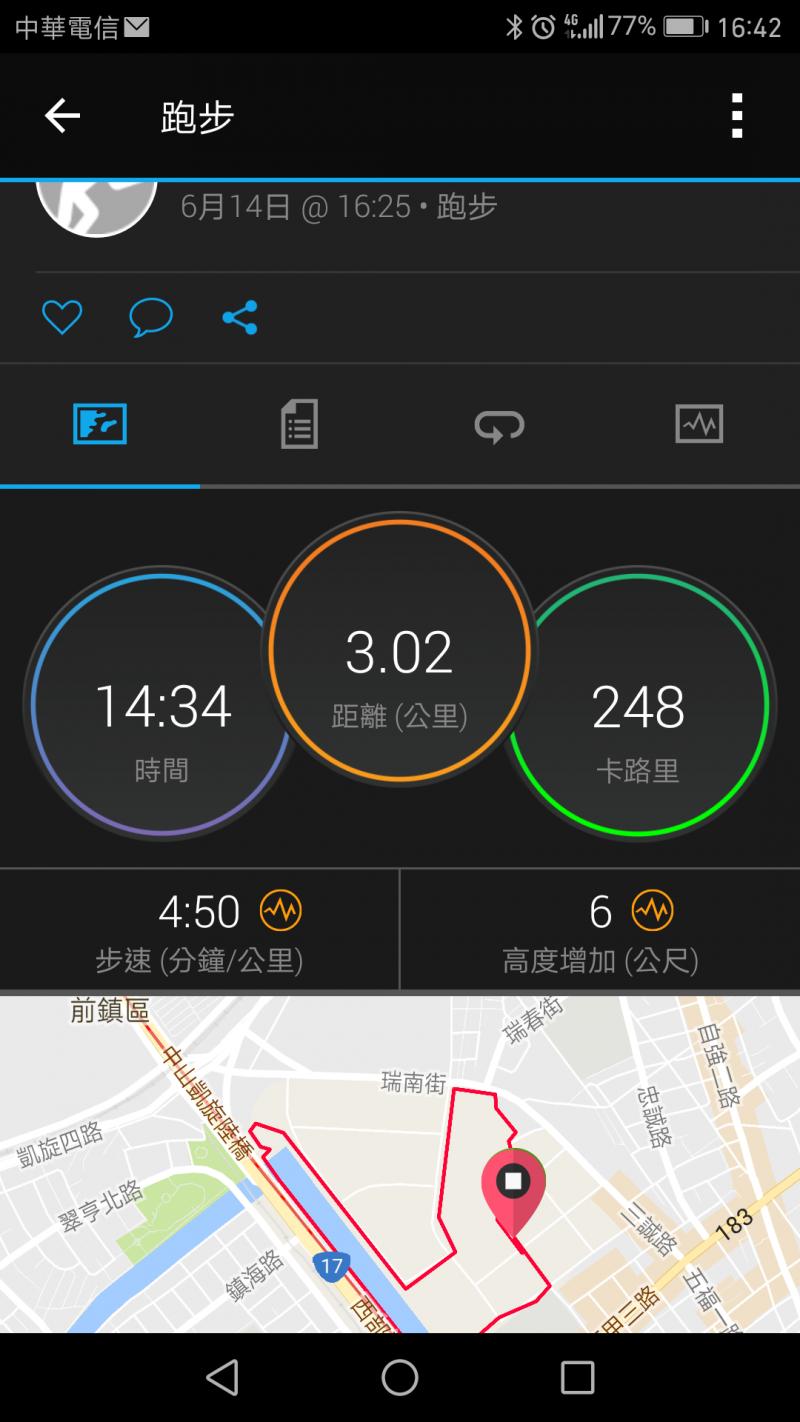Open the comments bubble
Viewport: 800px width, 1422px height.
click(151, 318)
